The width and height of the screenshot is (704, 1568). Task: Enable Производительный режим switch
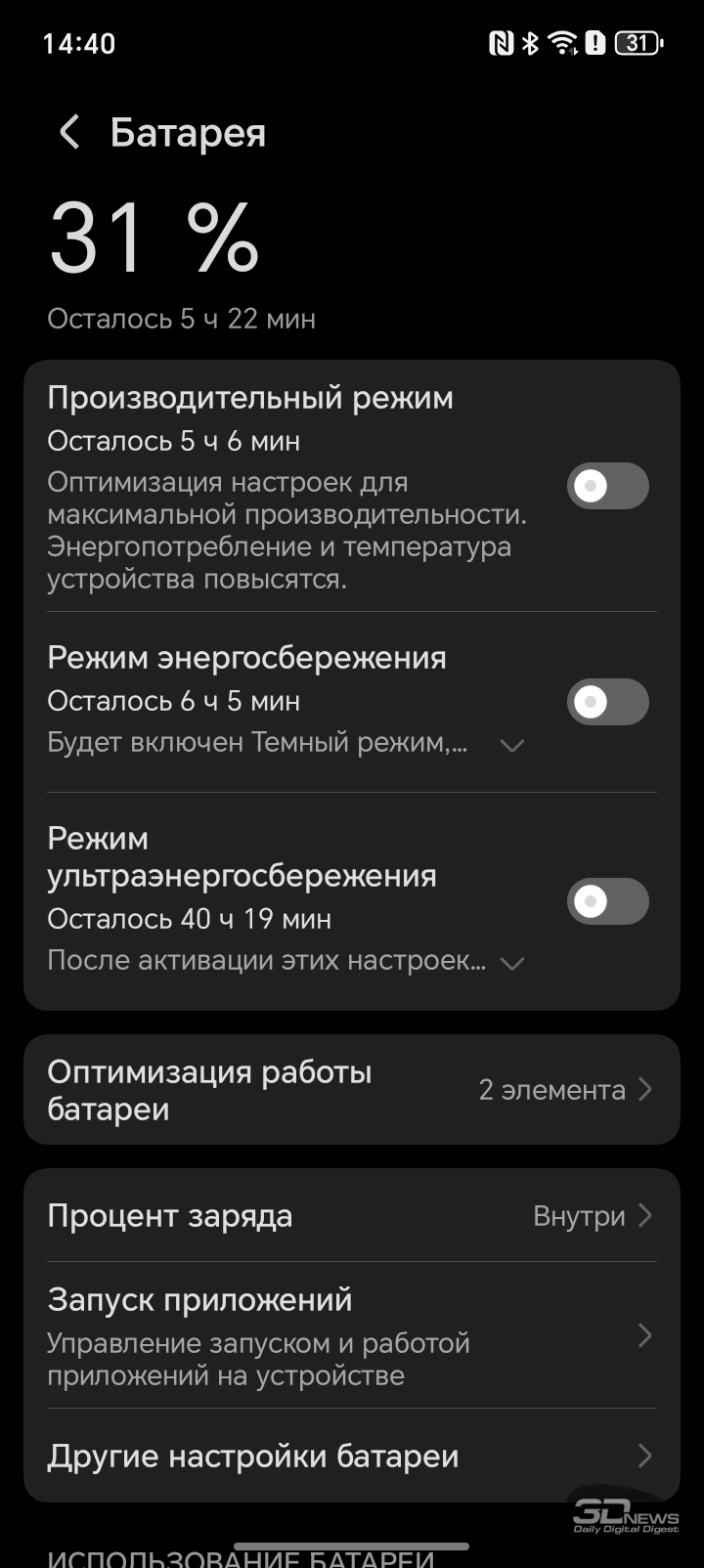point(607,486)
